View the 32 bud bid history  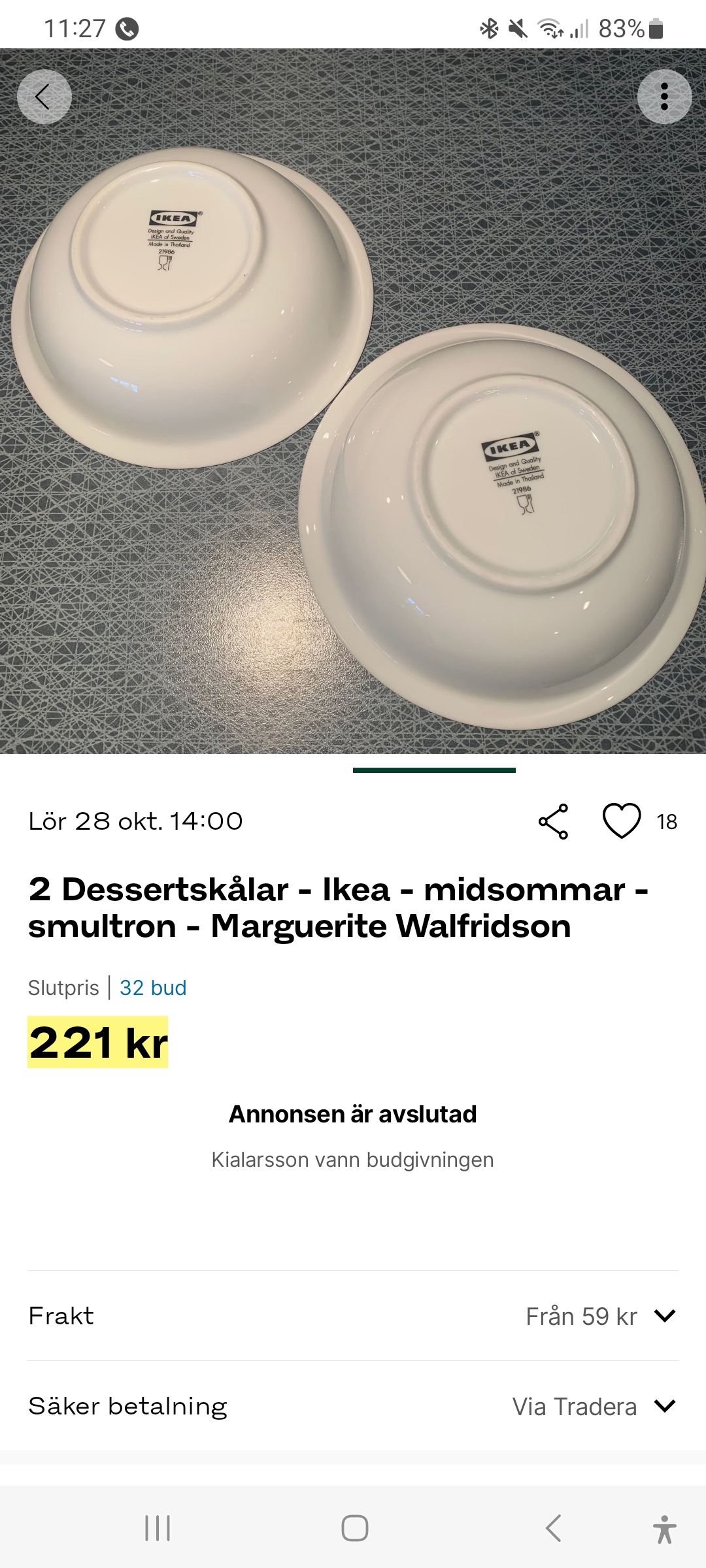pyautogui.click(x=153, y=988)
